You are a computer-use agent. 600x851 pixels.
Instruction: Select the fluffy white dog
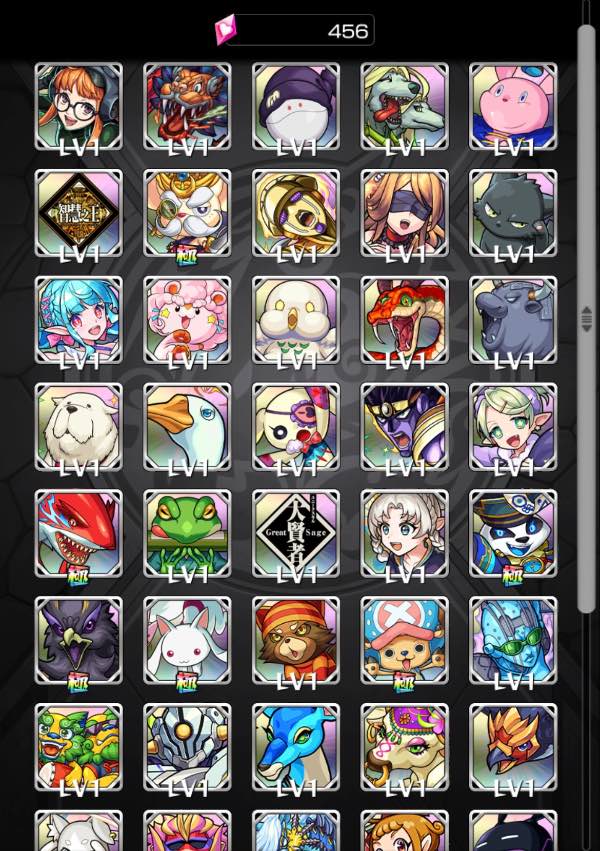coord(78,427)
